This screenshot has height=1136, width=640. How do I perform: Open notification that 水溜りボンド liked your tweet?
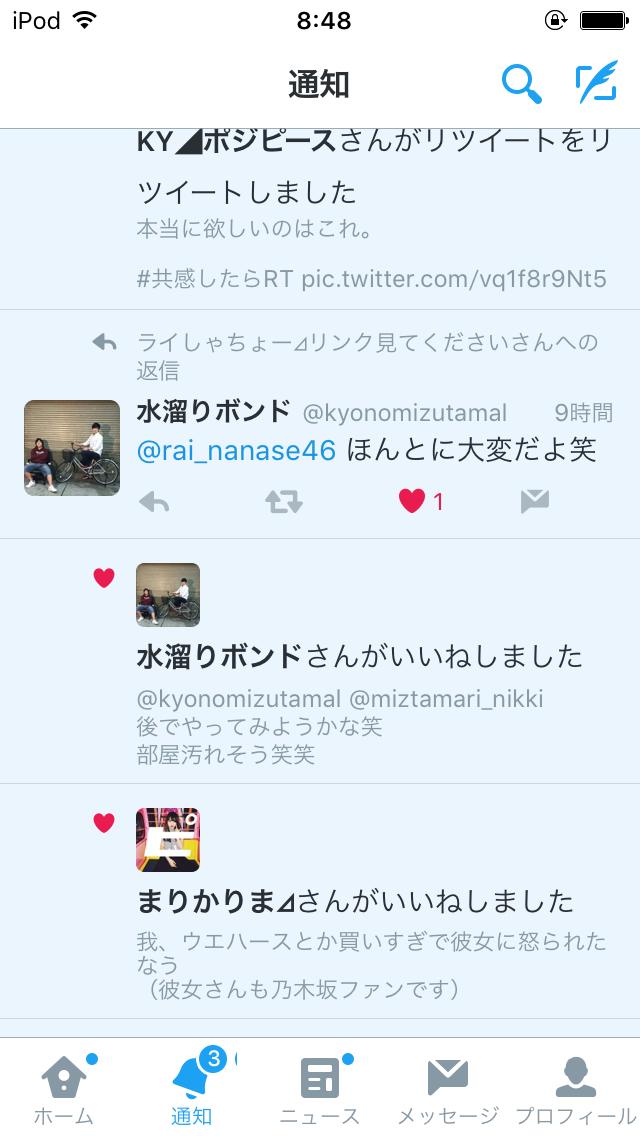click(360, 657)
